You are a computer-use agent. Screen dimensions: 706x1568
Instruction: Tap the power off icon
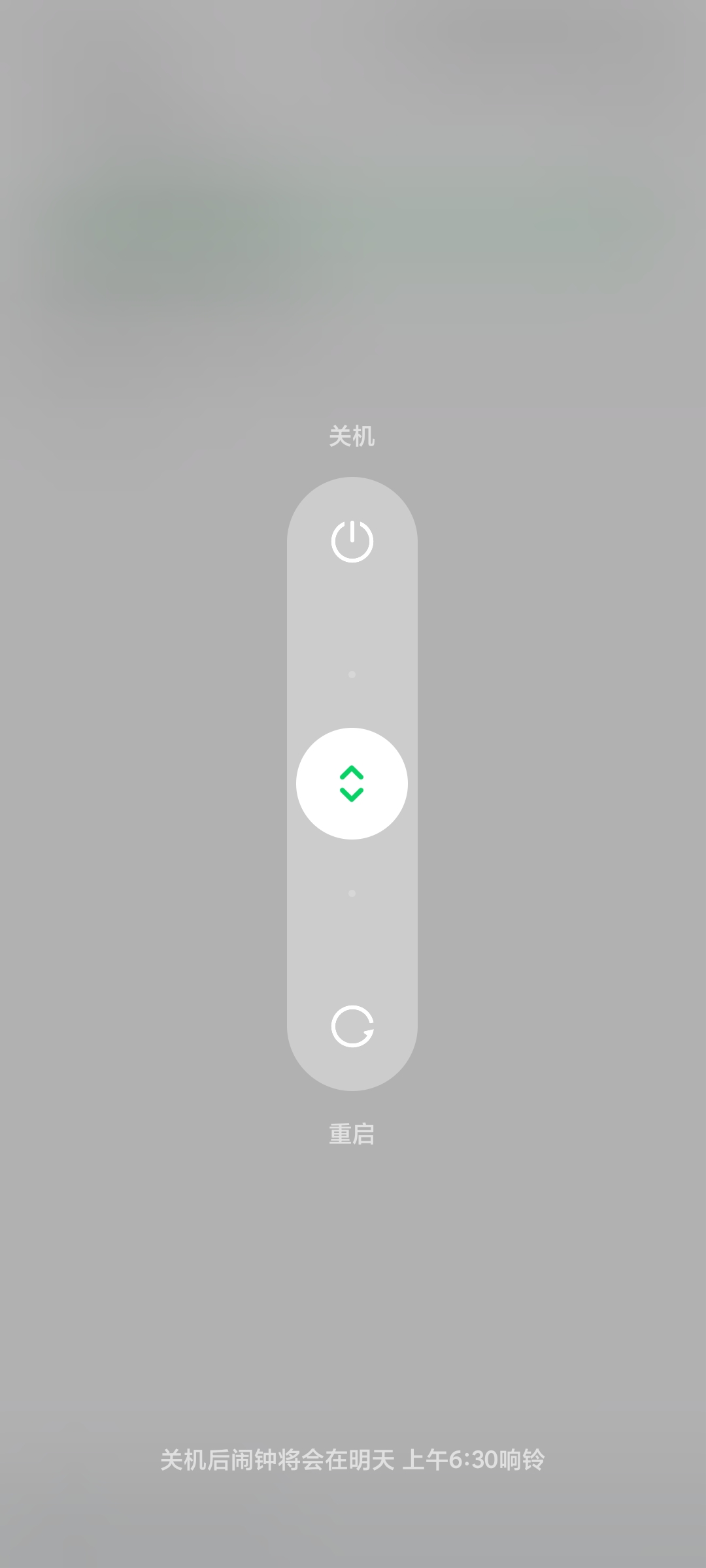click(x=352, y=541)
